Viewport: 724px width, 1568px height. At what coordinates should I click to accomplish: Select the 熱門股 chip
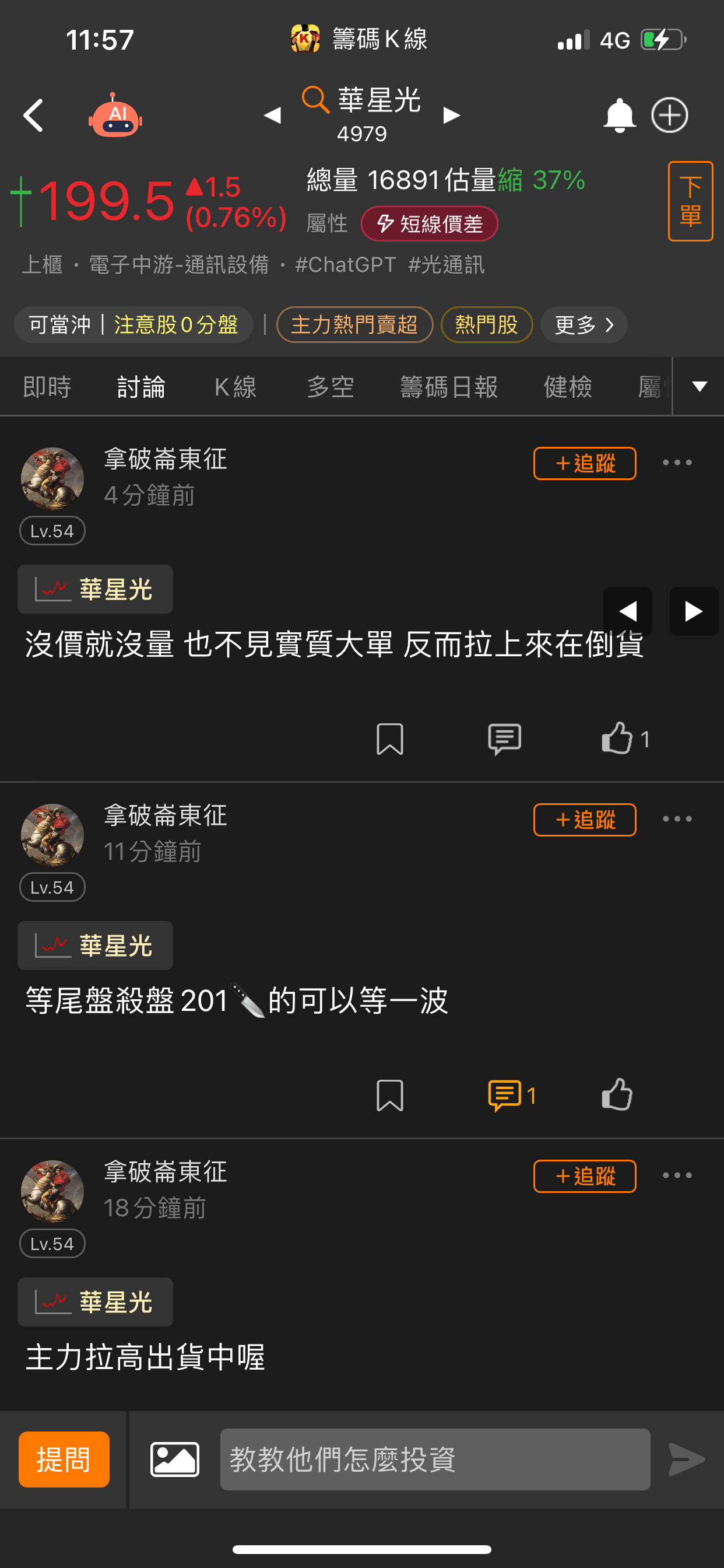[x=486, y=324]
